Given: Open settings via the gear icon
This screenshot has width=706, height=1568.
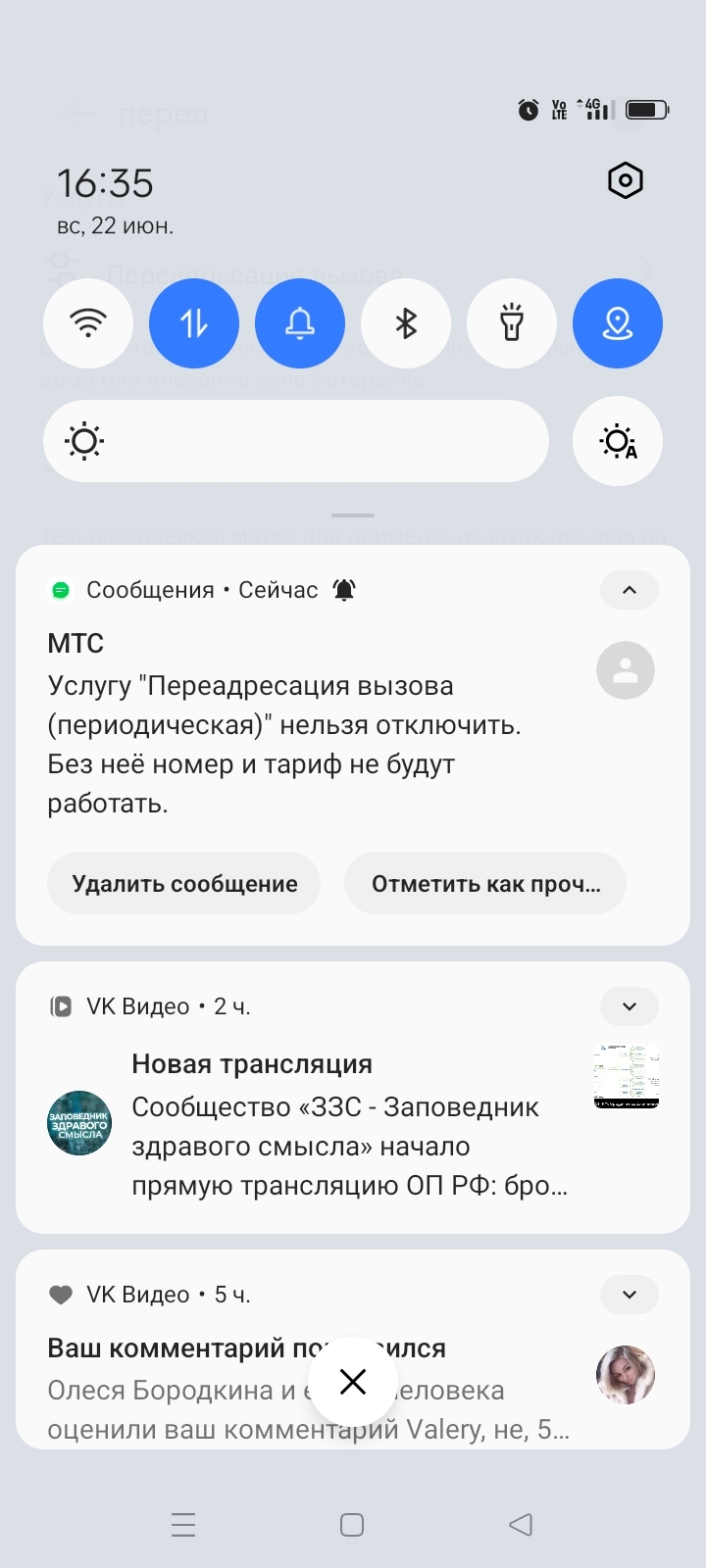Looking at the screenshot, I should [x=625, y=181].
